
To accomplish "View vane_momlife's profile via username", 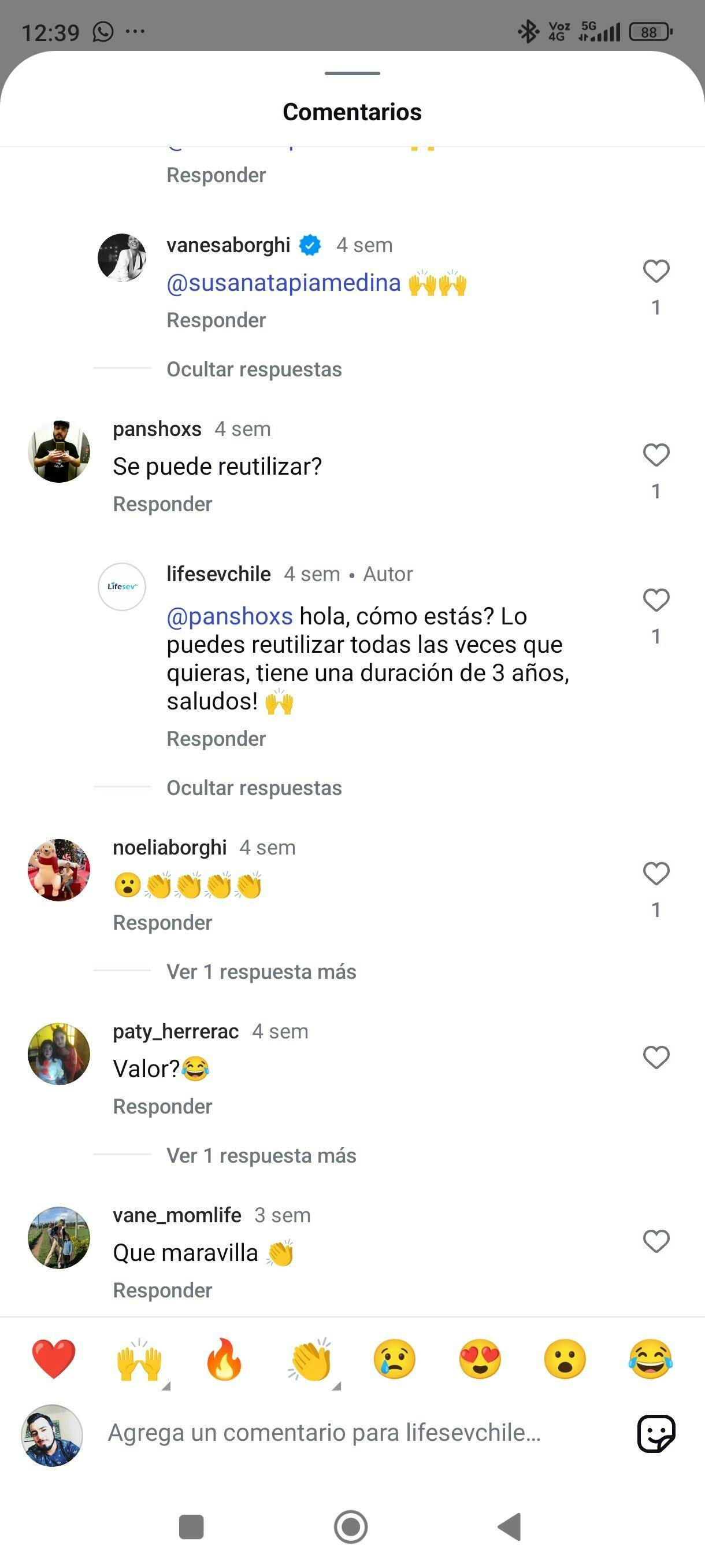I will coord(177,1215).
